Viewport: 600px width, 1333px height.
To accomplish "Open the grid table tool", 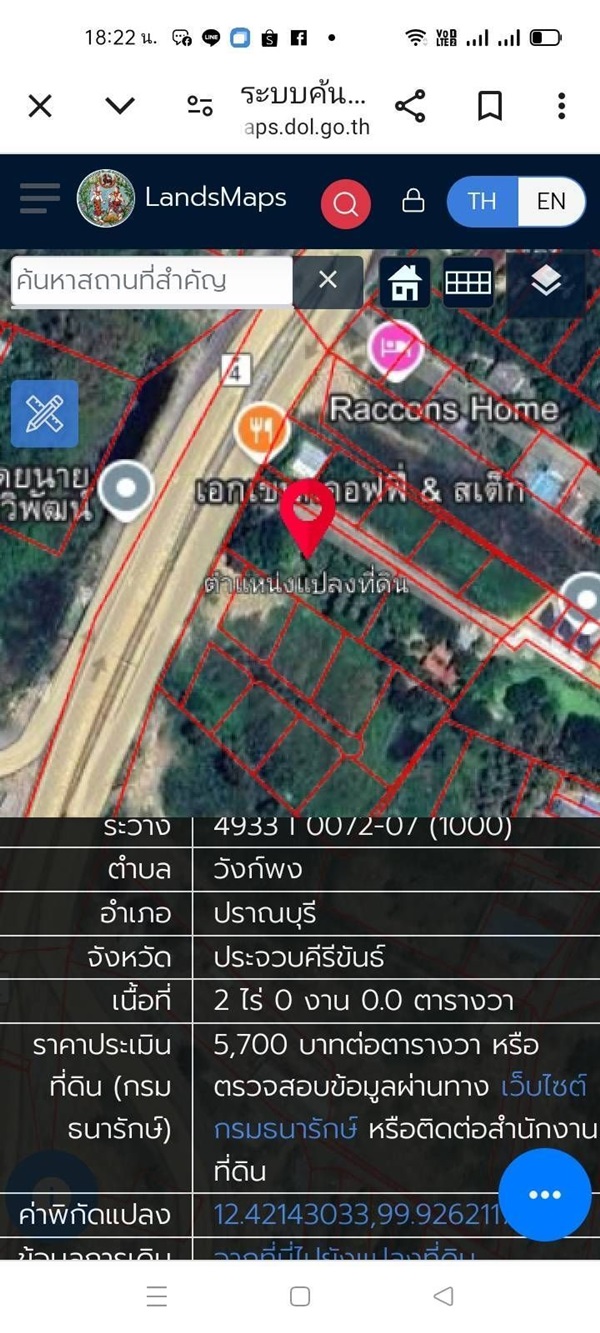I will coord(468,281).
